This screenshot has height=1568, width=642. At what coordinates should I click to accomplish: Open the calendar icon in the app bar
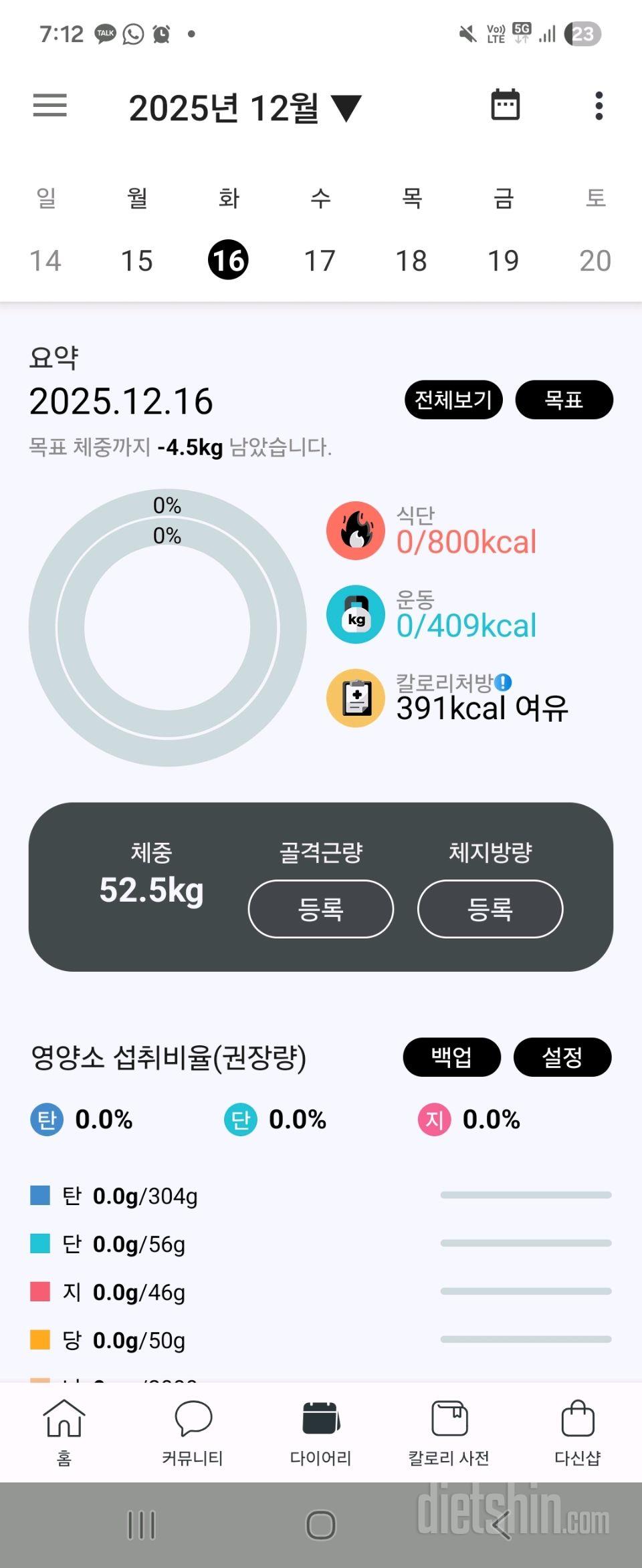[505, 105]
